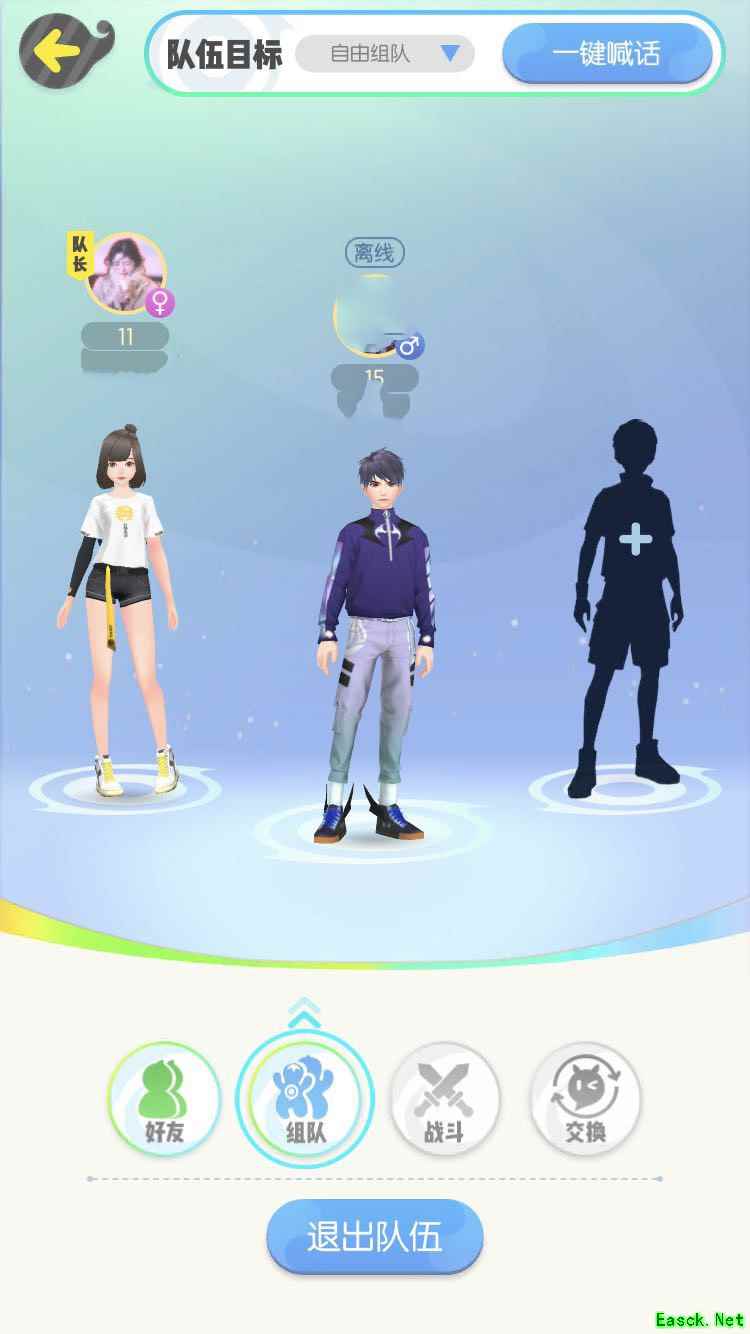Viewport: 750px width, 1334px height.
Task: Select the 组队 team tab
Action: 304,1098
